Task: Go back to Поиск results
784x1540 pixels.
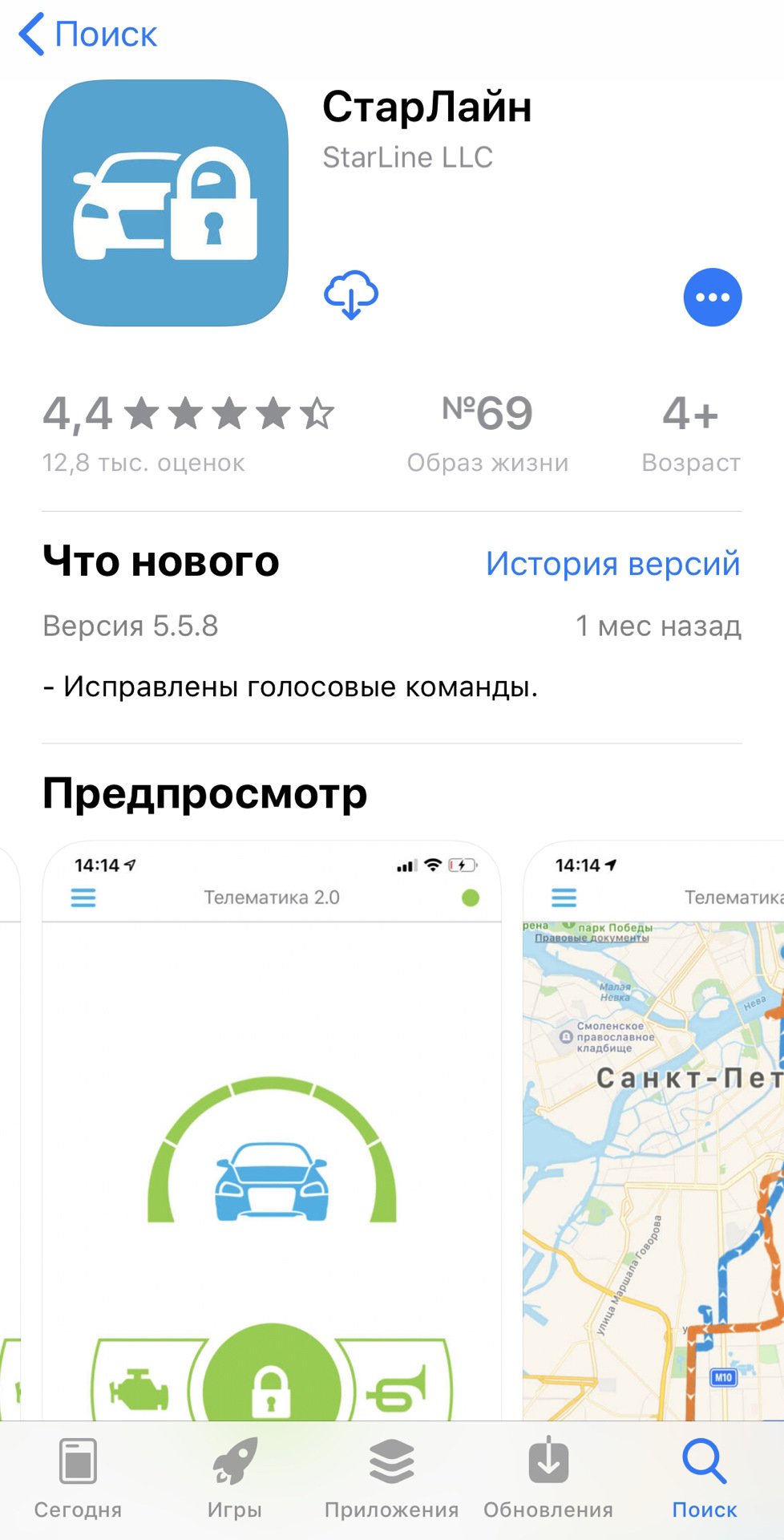Action: [88, 34]
